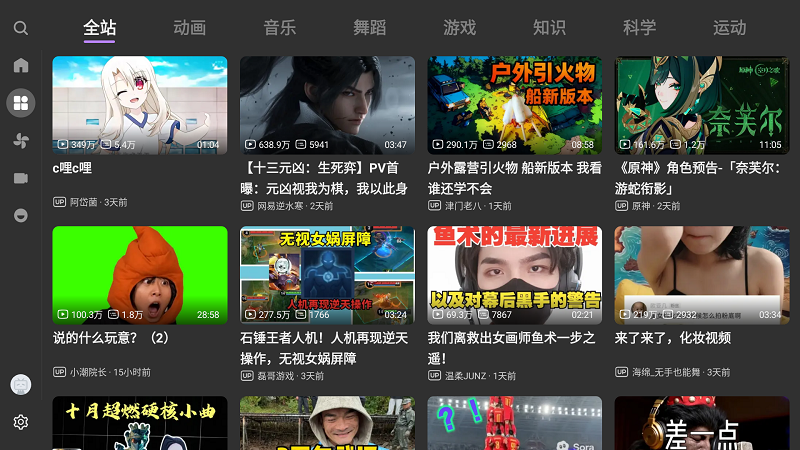The image size is (800, 450).
Task: Switch to the 动画 tab
Action: pos(189,28)
